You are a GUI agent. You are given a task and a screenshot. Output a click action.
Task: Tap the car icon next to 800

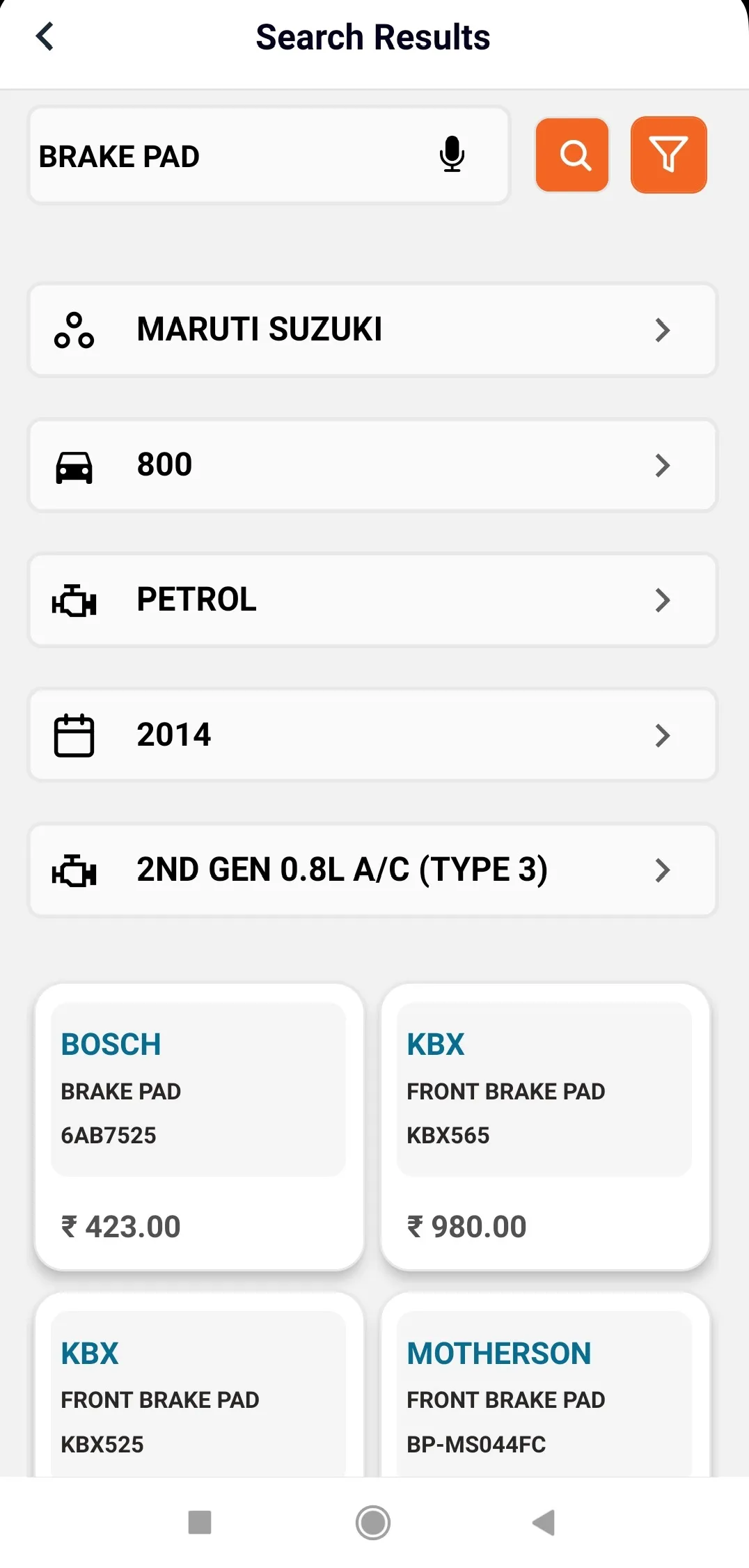pyautogui.click(x=74, y=465)
